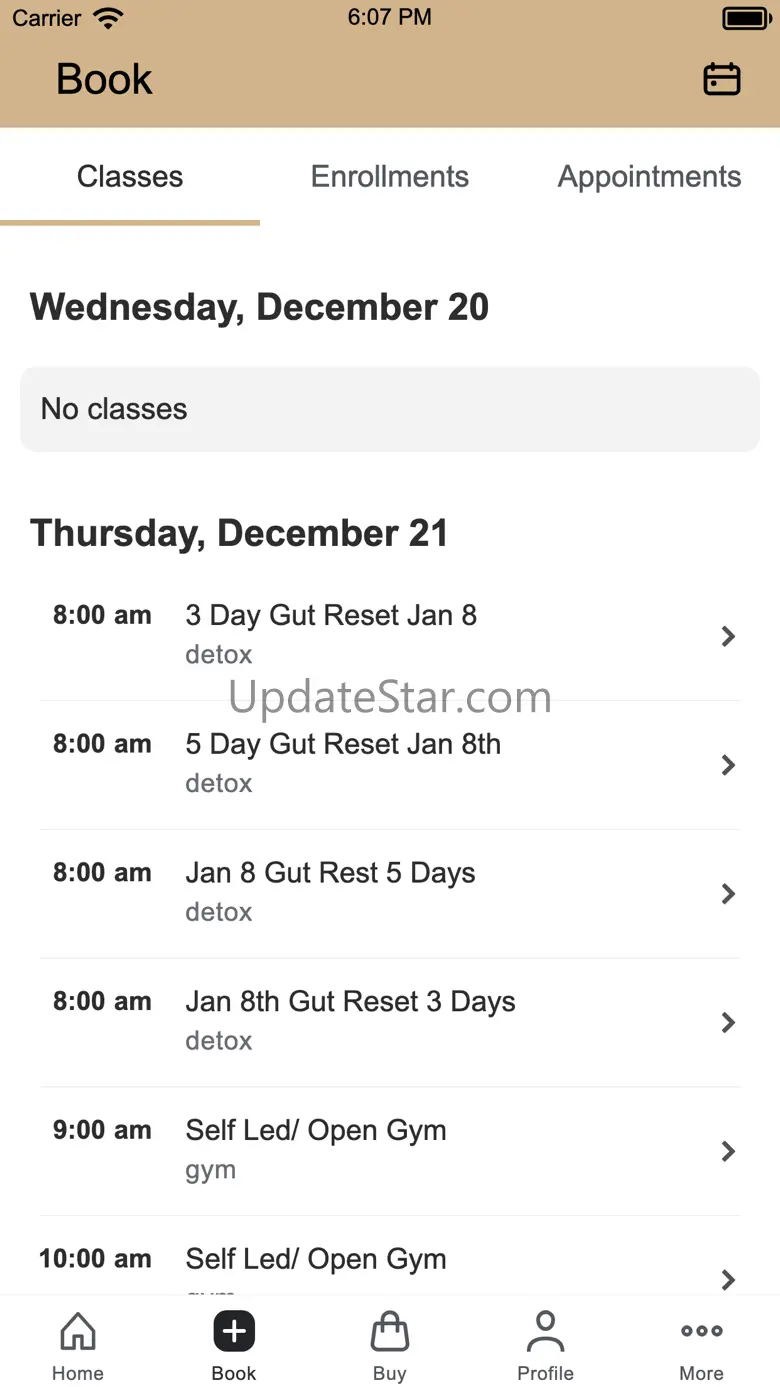View Jan 8th Gut Reset 3 Days class
The width and height of the screenshot is (780, 1387).
390,1022
